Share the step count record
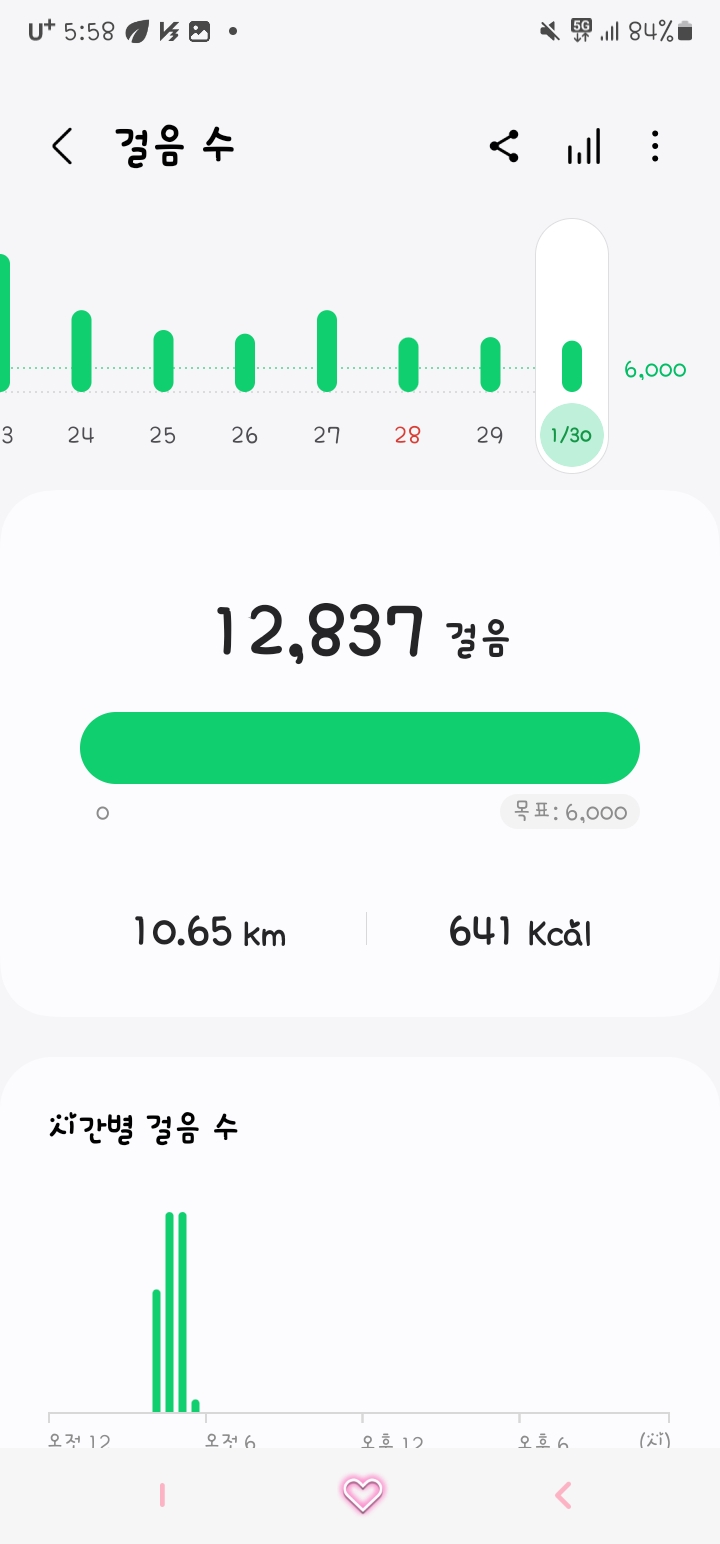This screenshot has width=720, height=1544. point(504,147)
